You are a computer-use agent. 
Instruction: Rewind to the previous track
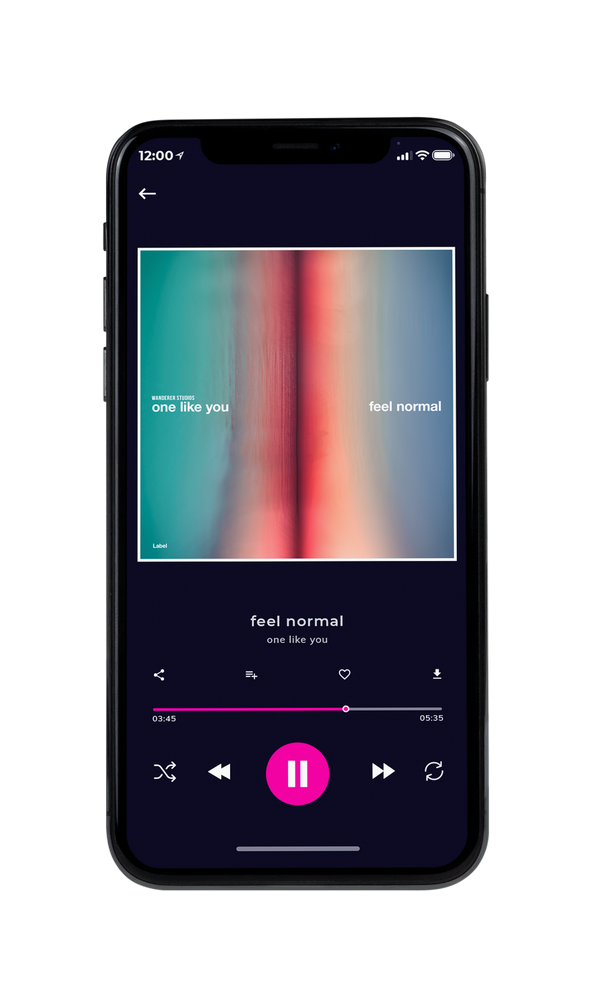click(219, 772)
